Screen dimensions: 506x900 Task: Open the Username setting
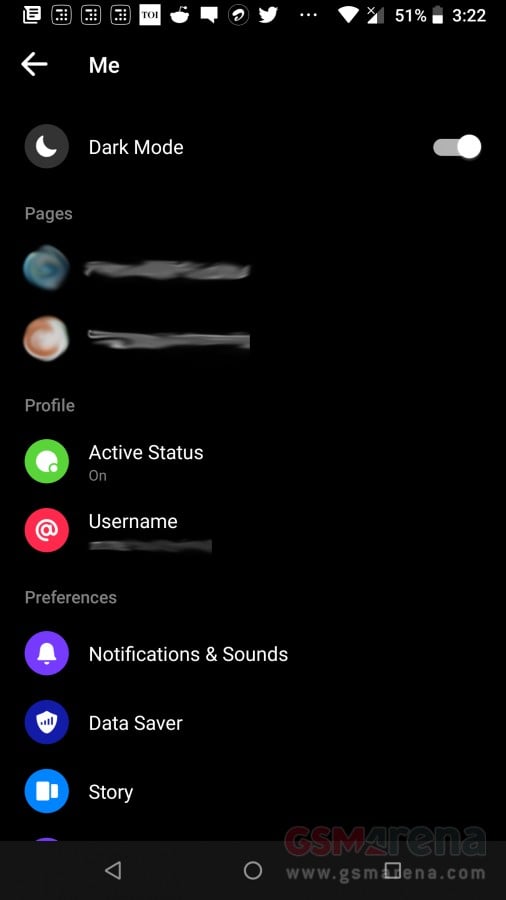[253, 530]
